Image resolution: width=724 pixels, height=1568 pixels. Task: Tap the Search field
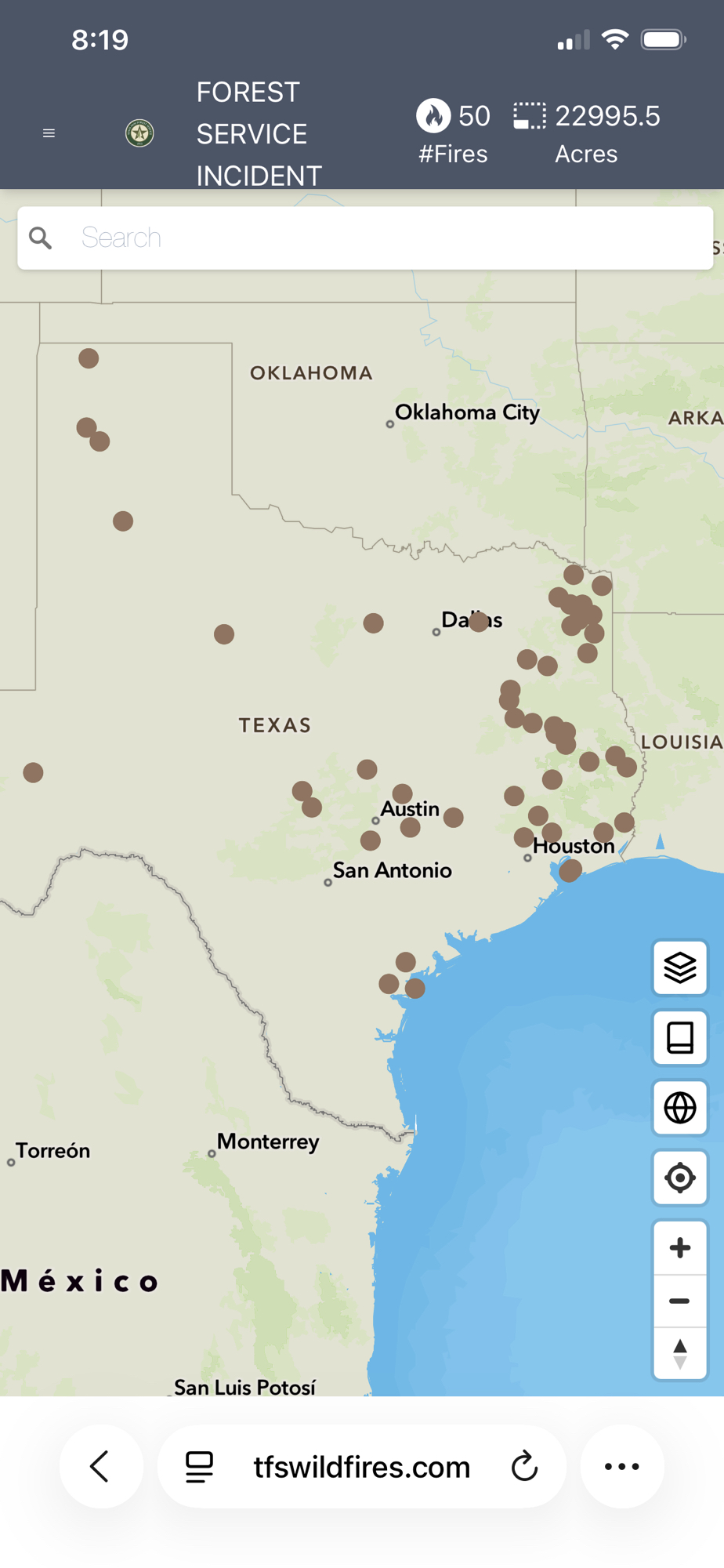click(376, 238)
